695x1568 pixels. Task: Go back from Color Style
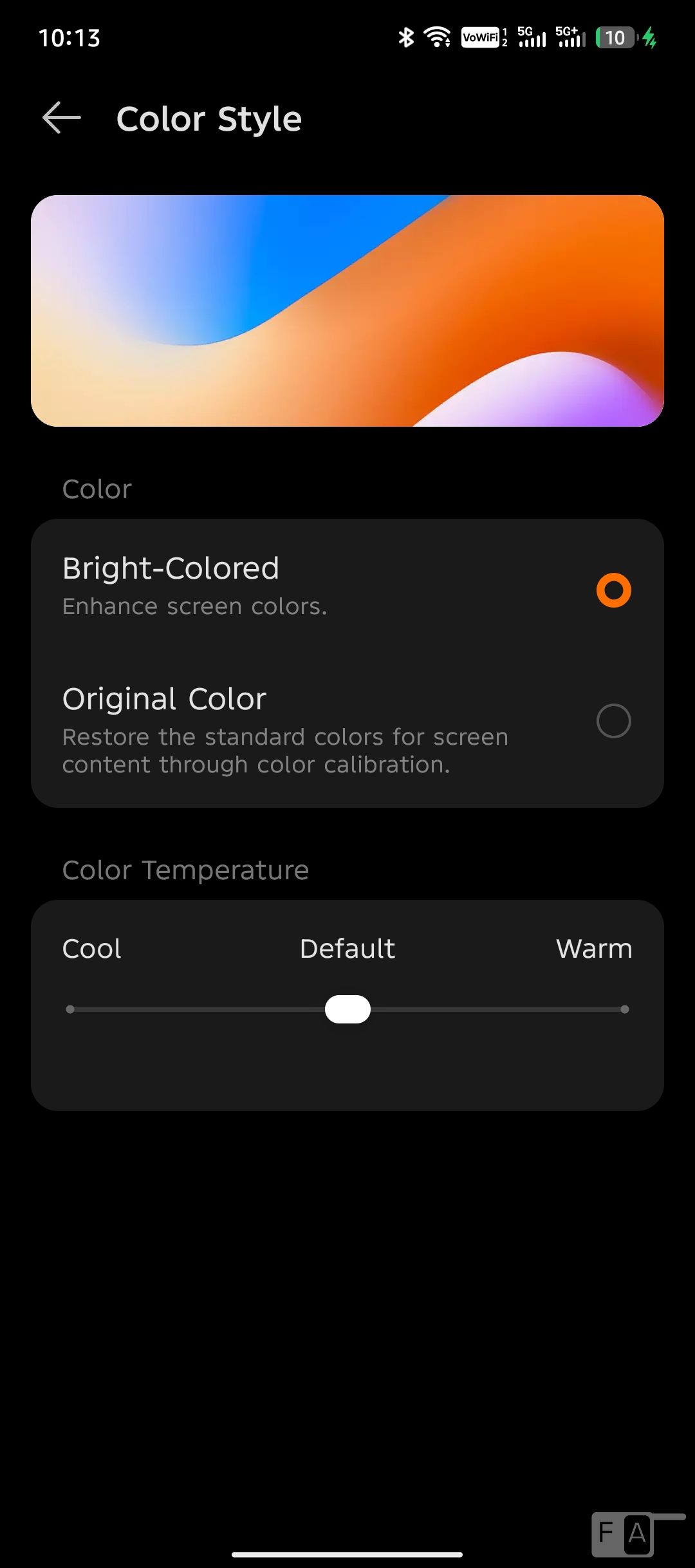click(62, 118)
